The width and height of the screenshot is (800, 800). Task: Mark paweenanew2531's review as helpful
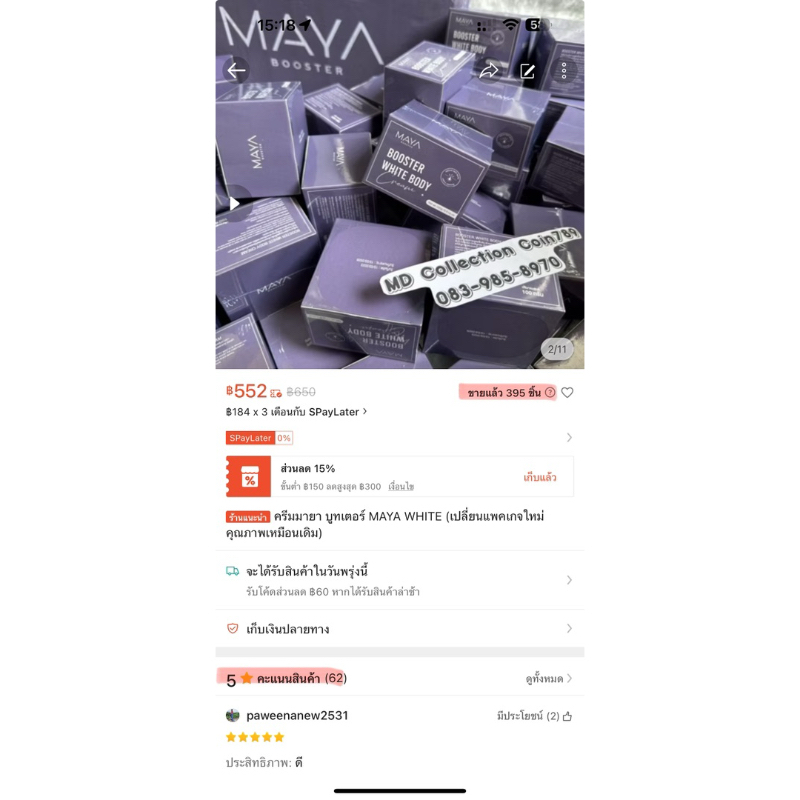pyautogui.click(x=534, y=716)
